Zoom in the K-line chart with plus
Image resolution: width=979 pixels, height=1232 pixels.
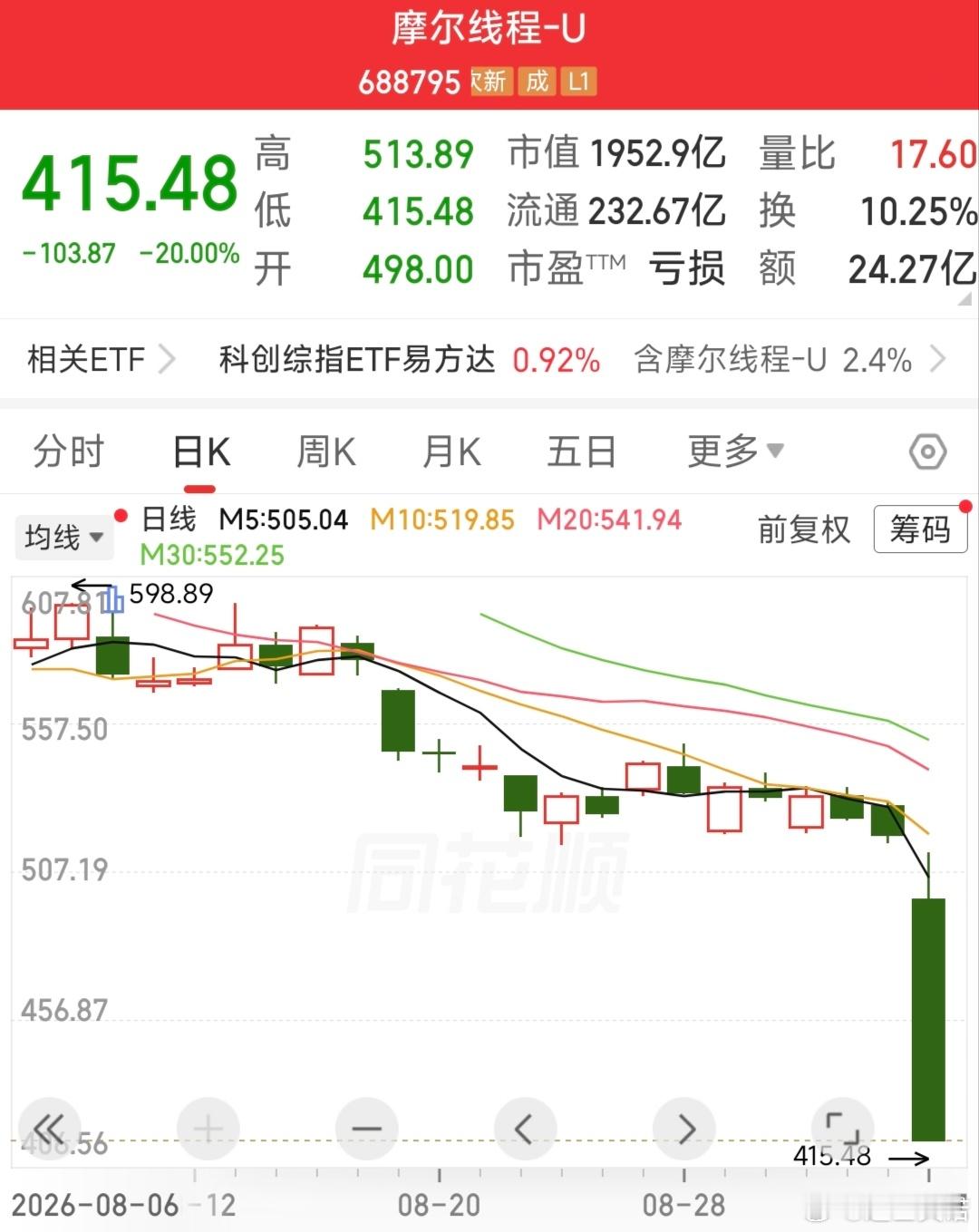click(x=208, y=1130)
